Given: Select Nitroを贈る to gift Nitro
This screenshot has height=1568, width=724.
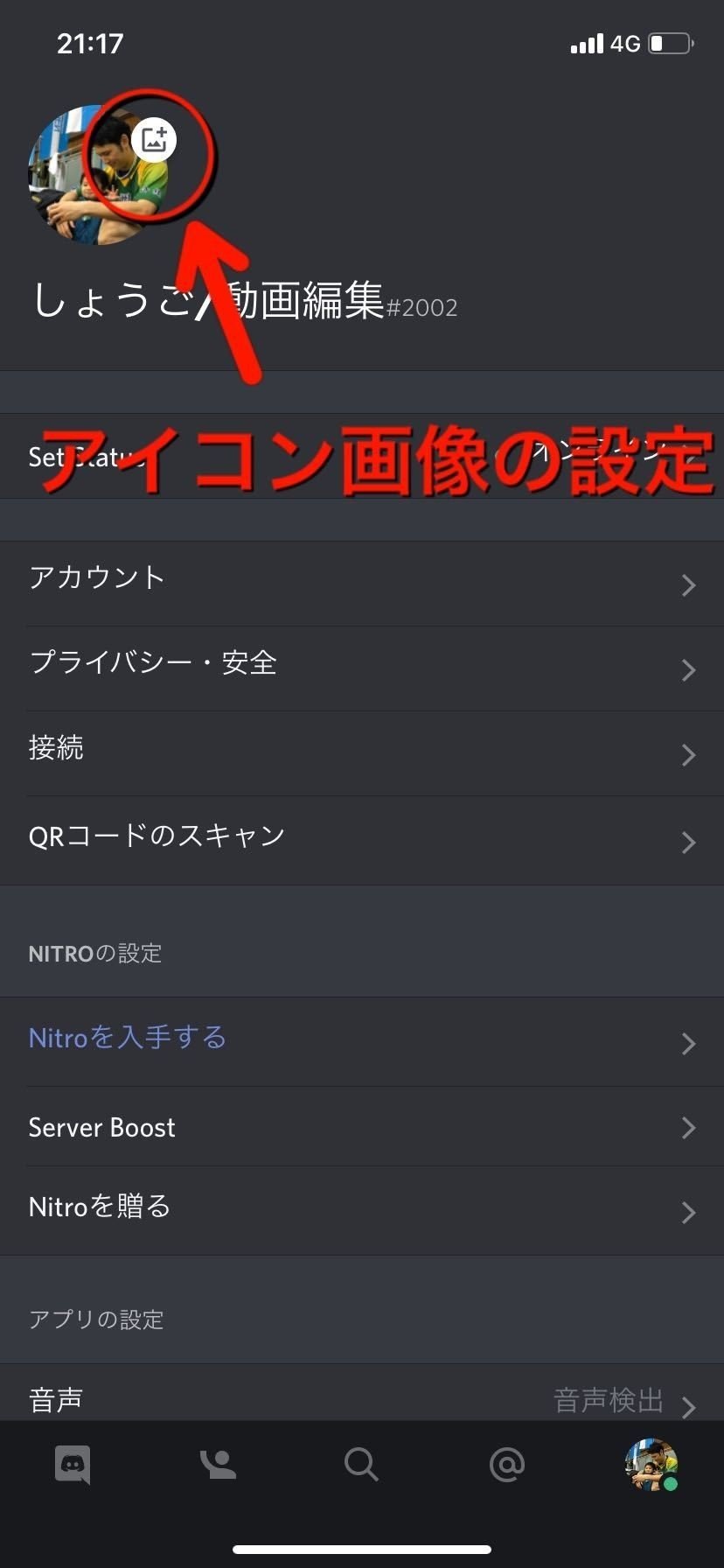Looking at the screenshot, I should tap(362, 1207).
